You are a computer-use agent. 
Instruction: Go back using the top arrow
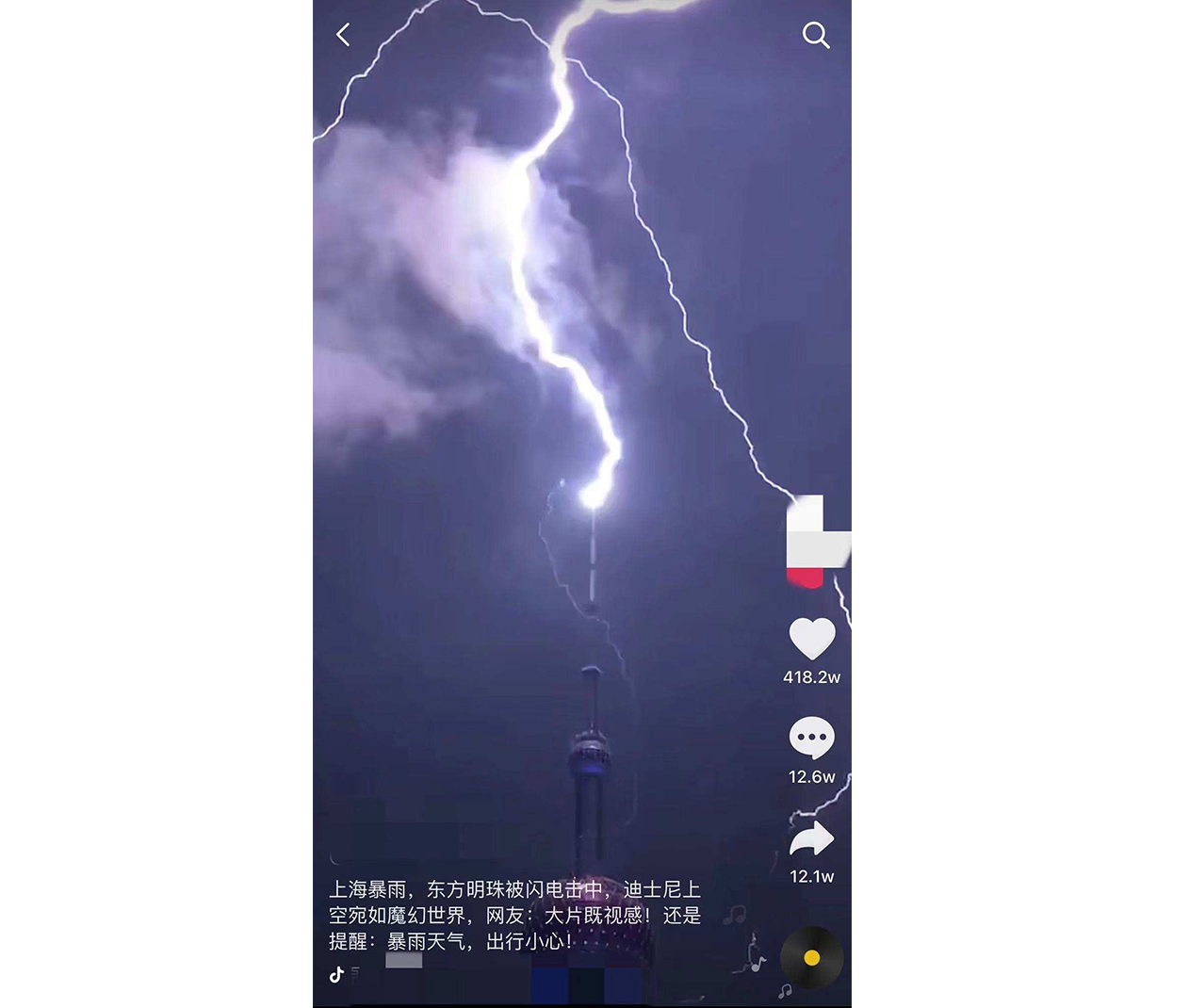(x=343, y=36)
